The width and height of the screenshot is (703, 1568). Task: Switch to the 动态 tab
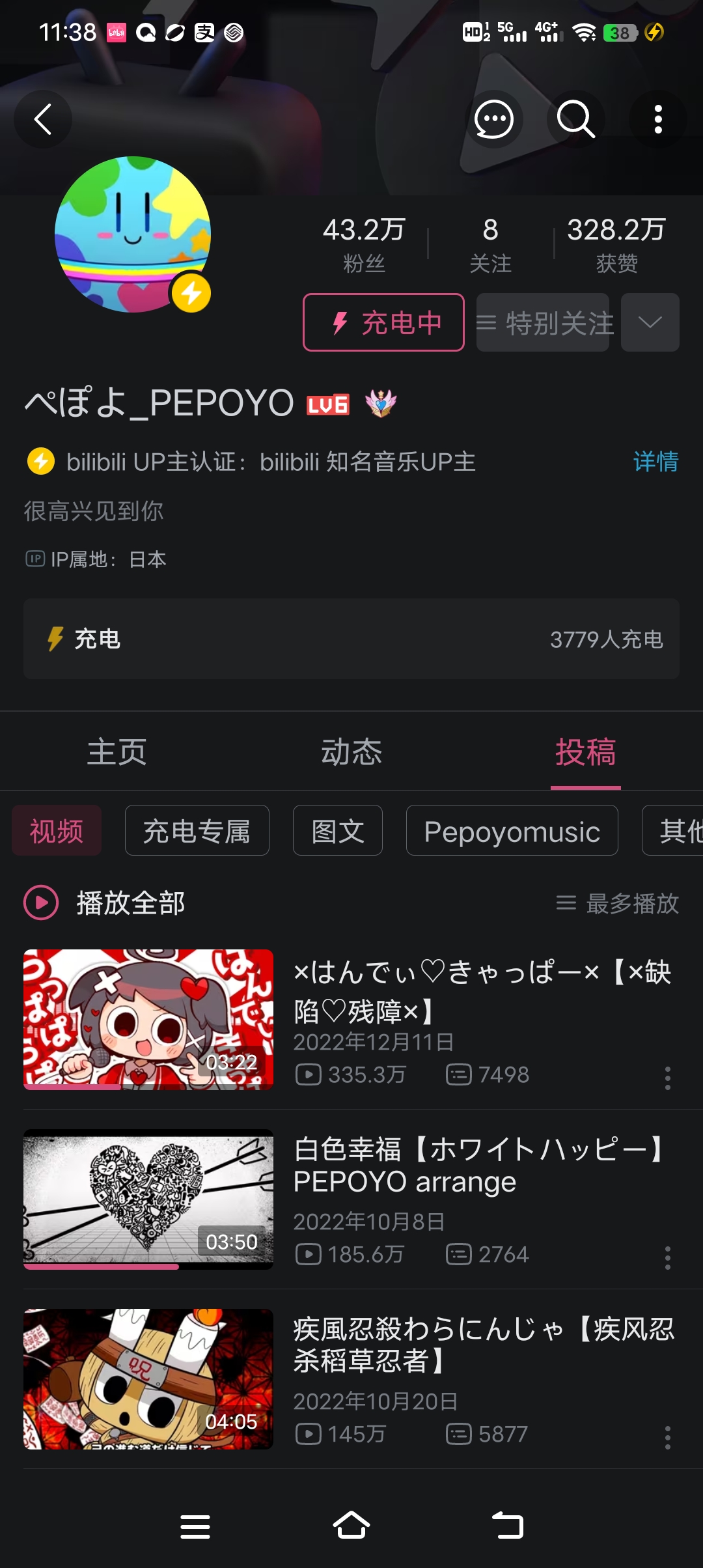pyautogui.click(x=351, y=752)
